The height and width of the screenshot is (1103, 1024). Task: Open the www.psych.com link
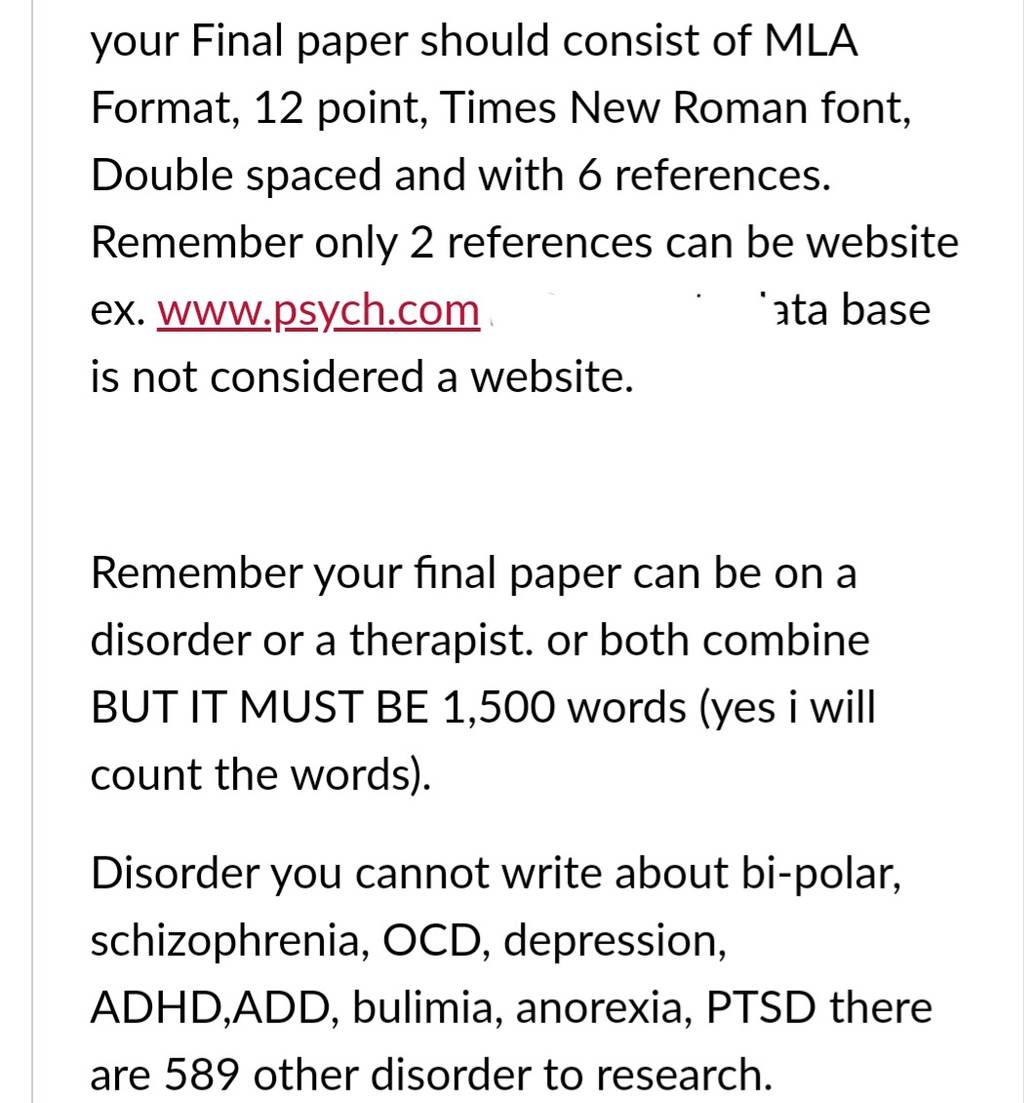[318, 310]
